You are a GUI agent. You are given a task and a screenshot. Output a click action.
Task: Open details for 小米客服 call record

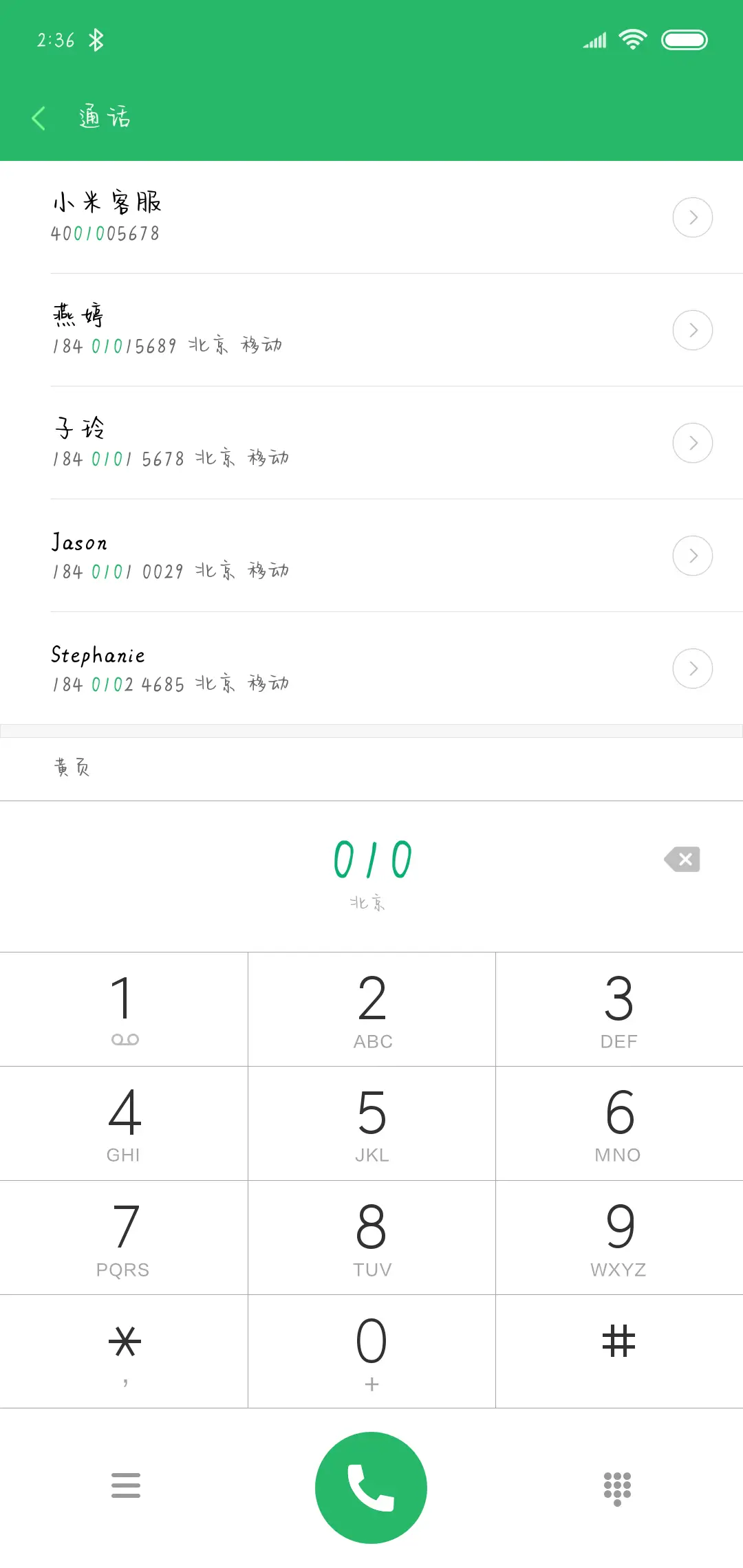[x=693, y=217]
